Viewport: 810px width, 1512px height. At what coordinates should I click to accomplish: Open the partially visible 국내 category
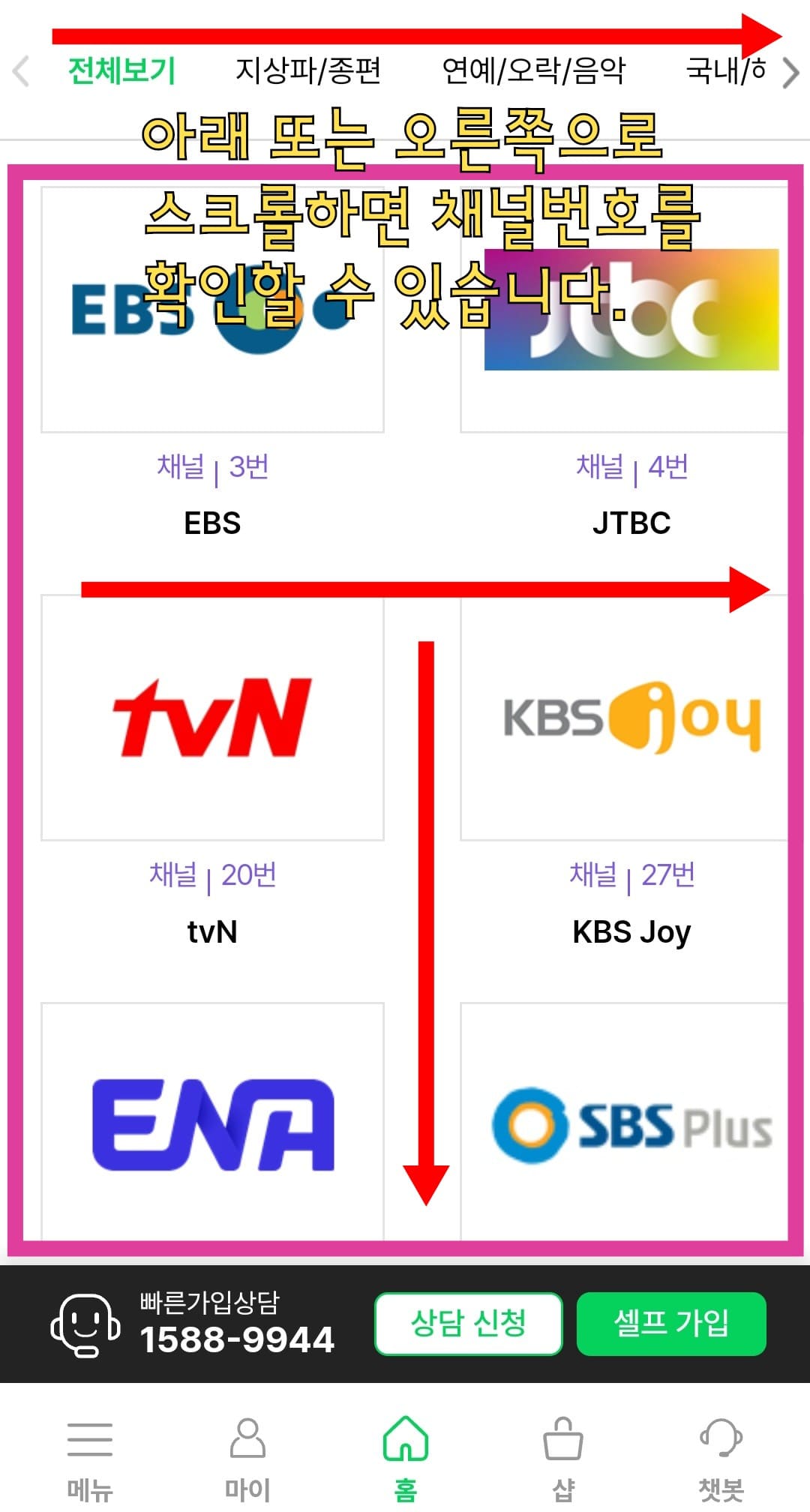724,70
